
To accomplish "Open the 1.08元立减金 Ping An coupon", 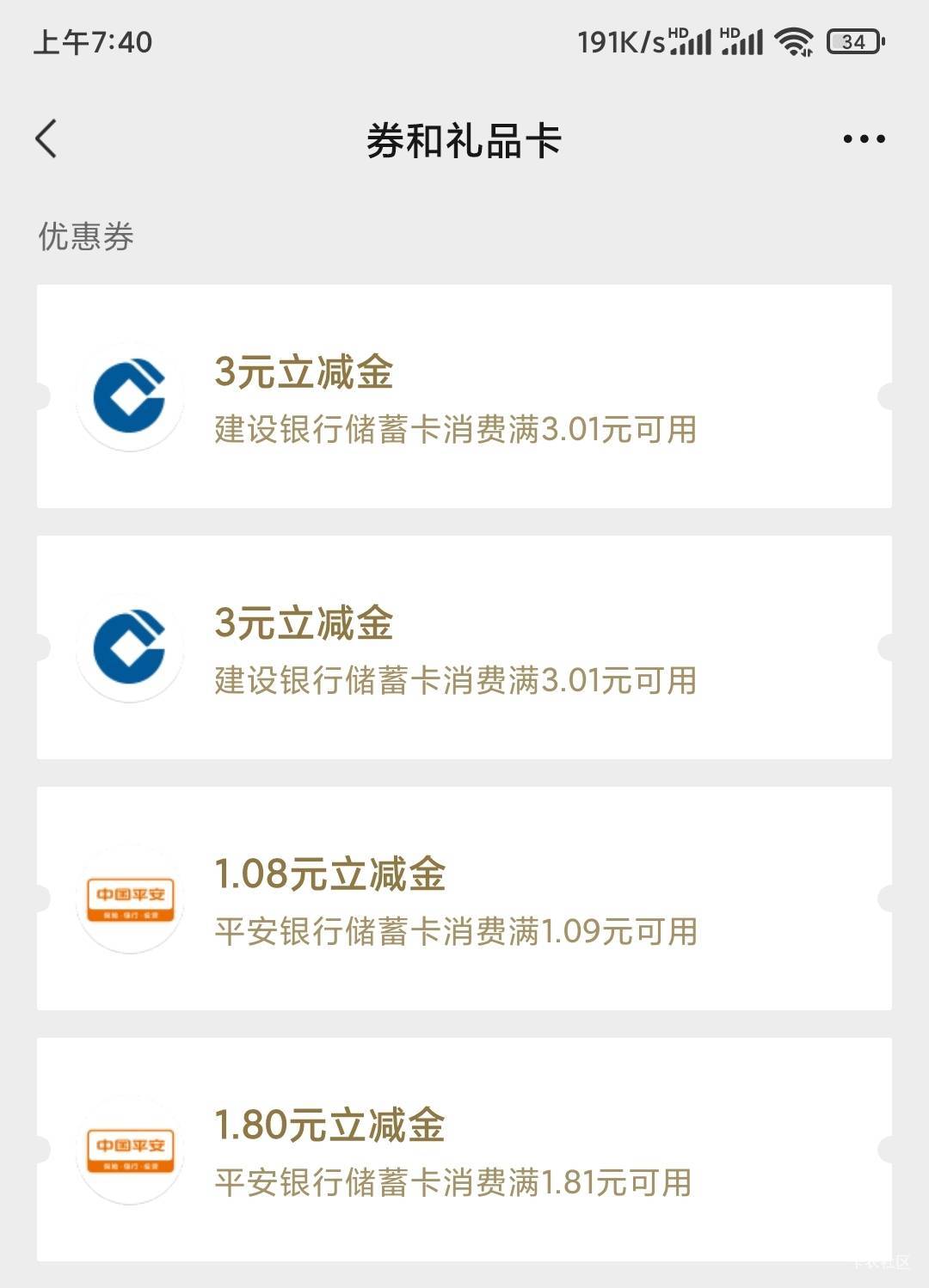I will (464, 899).
